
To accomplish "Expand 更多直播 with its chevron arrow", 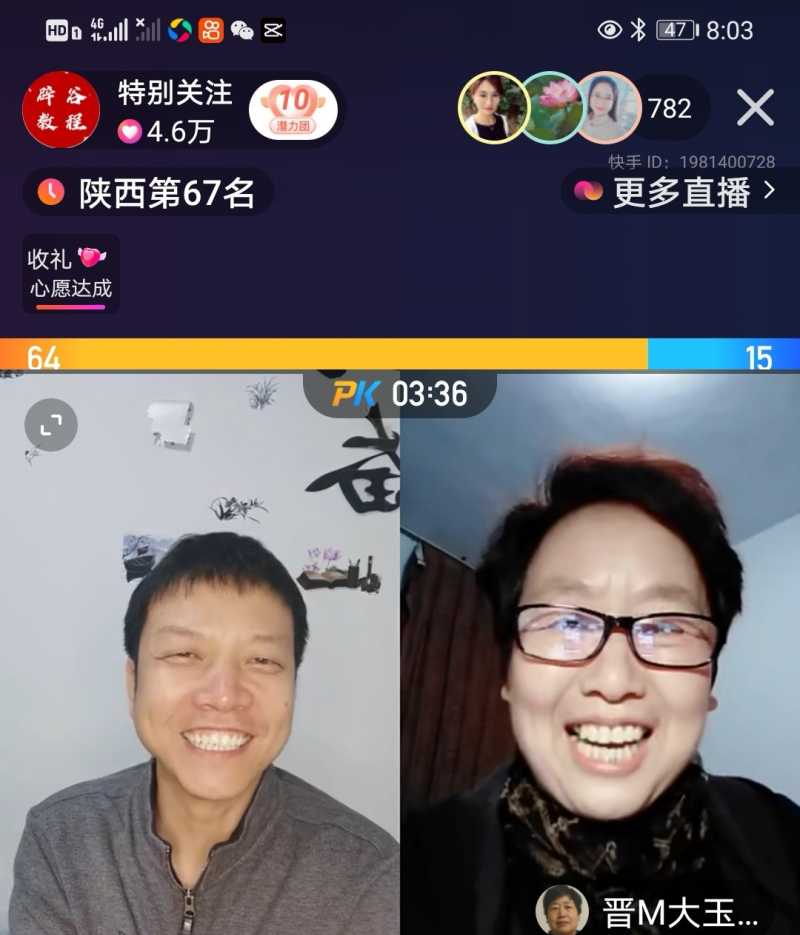I will [770, 193].
